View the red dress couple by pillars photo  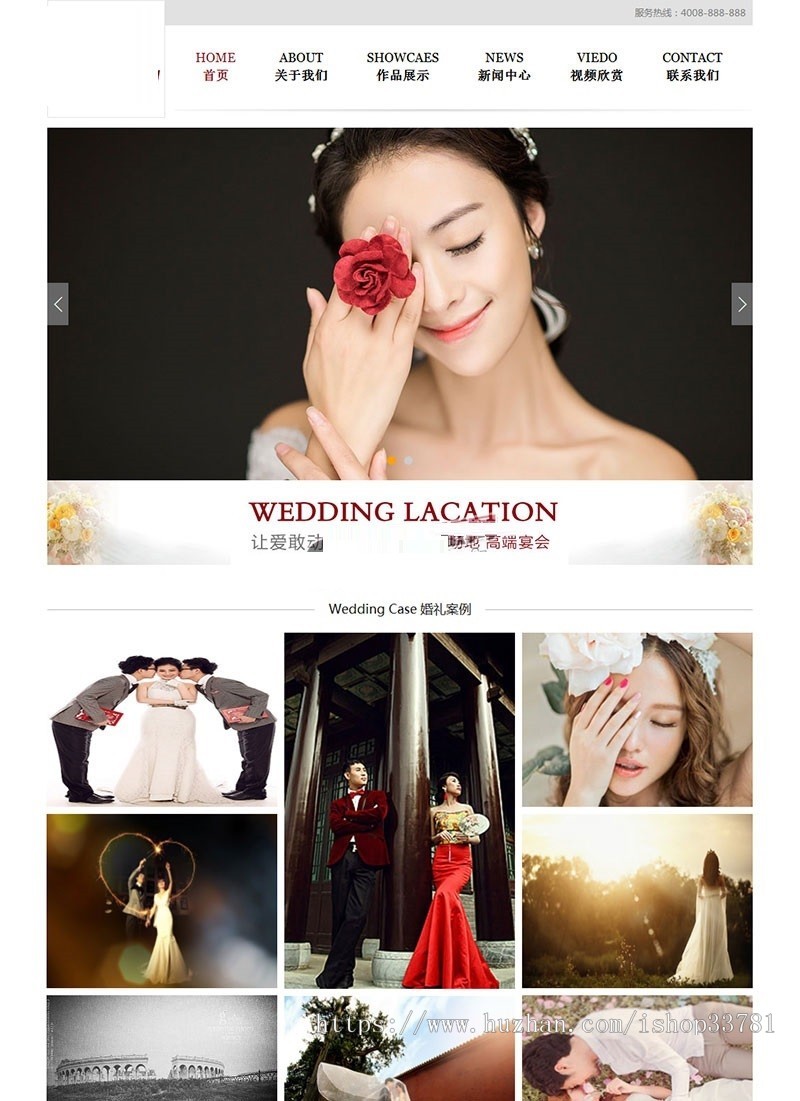pyautogui.click(x=399, y=810)
